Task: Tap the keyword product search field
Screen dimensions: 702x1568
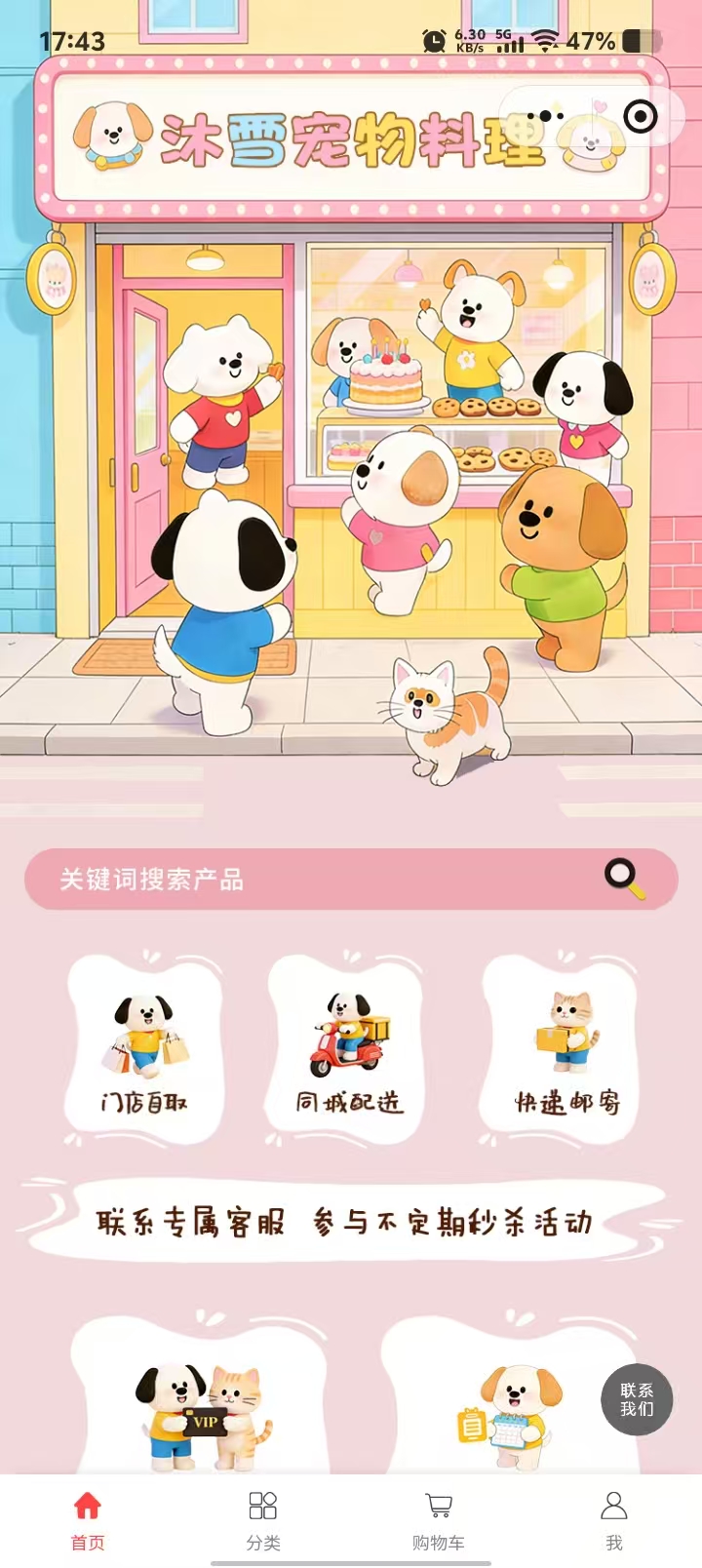Action: 312,879
